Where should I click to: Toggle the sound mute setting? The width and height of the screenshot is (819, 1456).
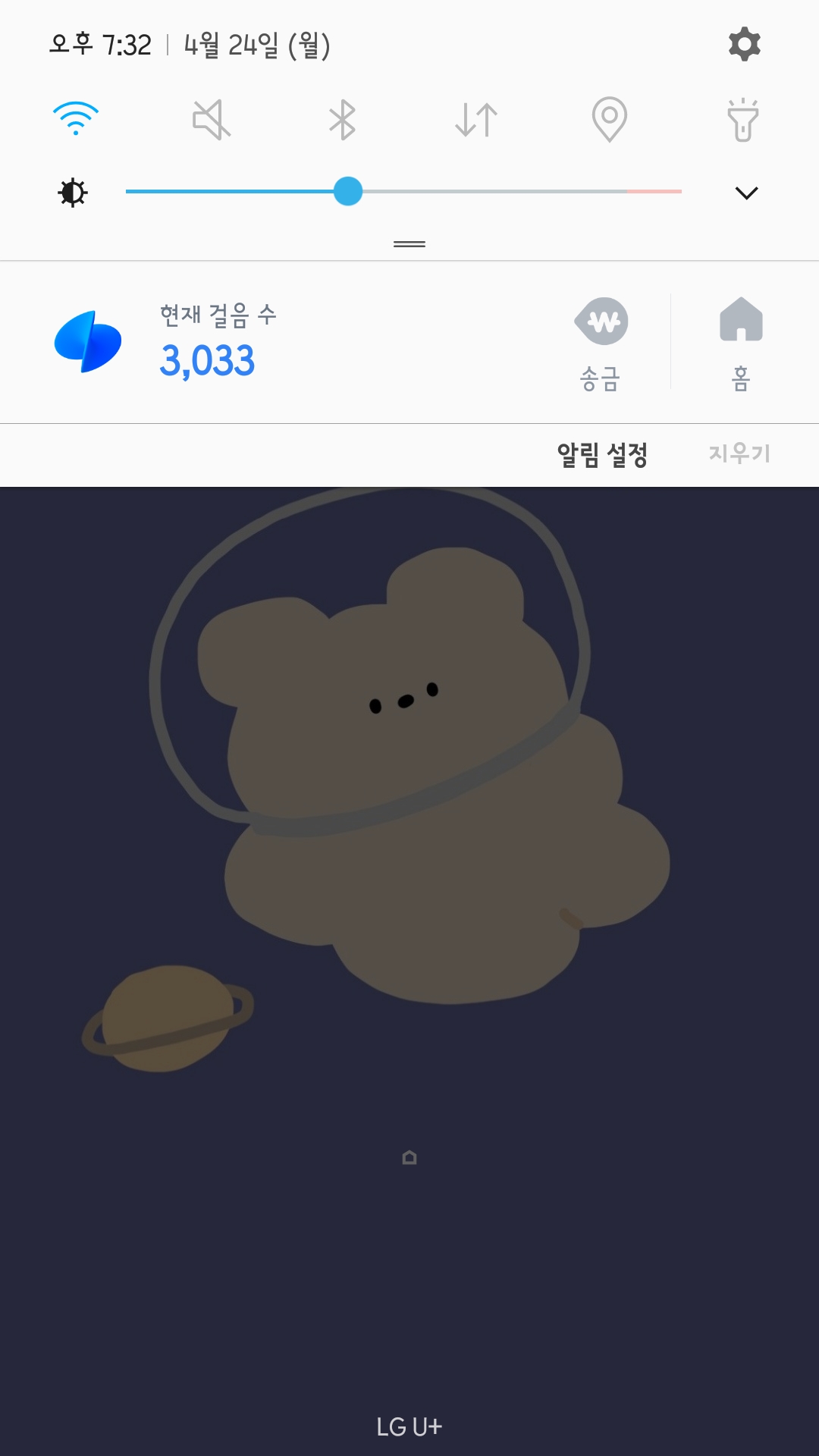(x=211, y=120)
